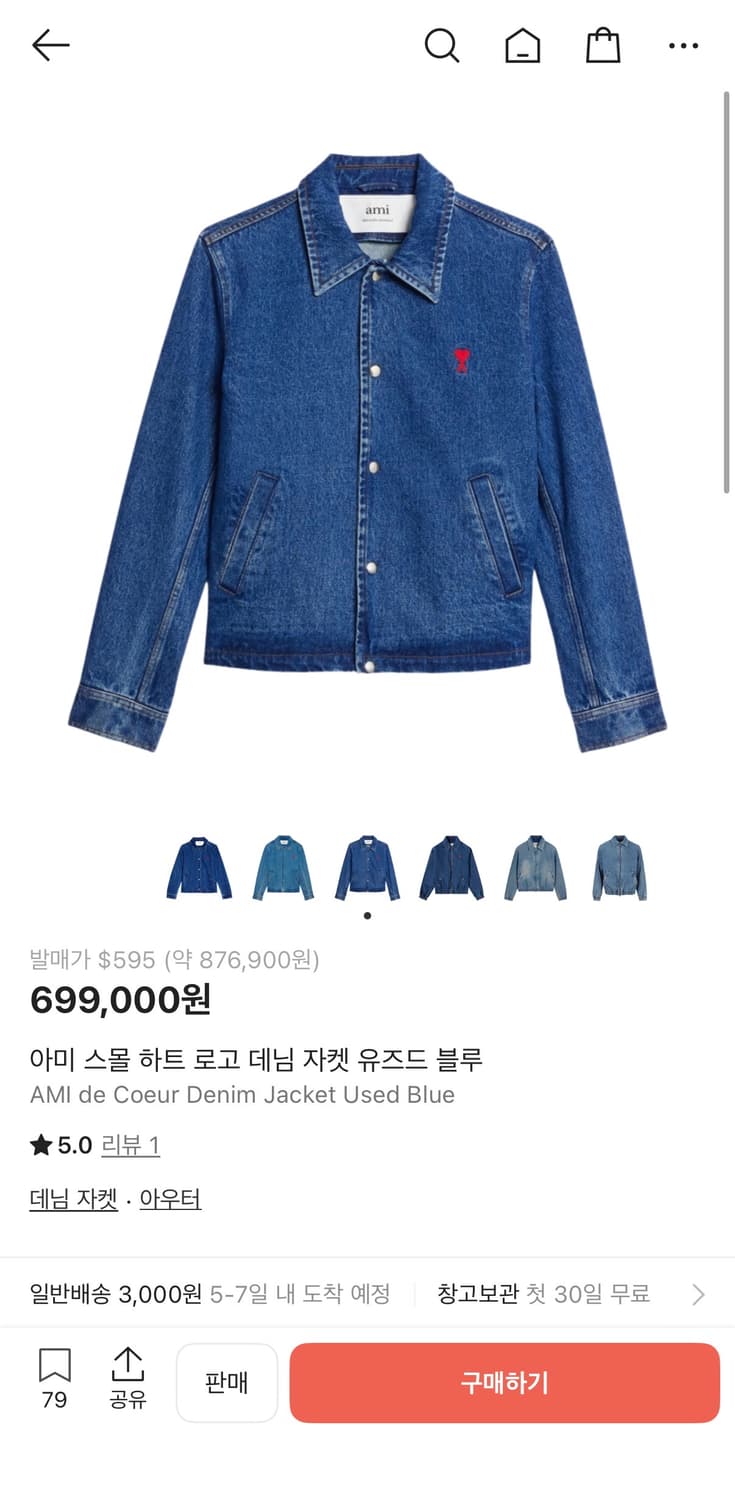The height and width of the screenshot is (1500, 735).
Task: Open the 리뷰 1 review link
Action: [x=133, y=1146]
